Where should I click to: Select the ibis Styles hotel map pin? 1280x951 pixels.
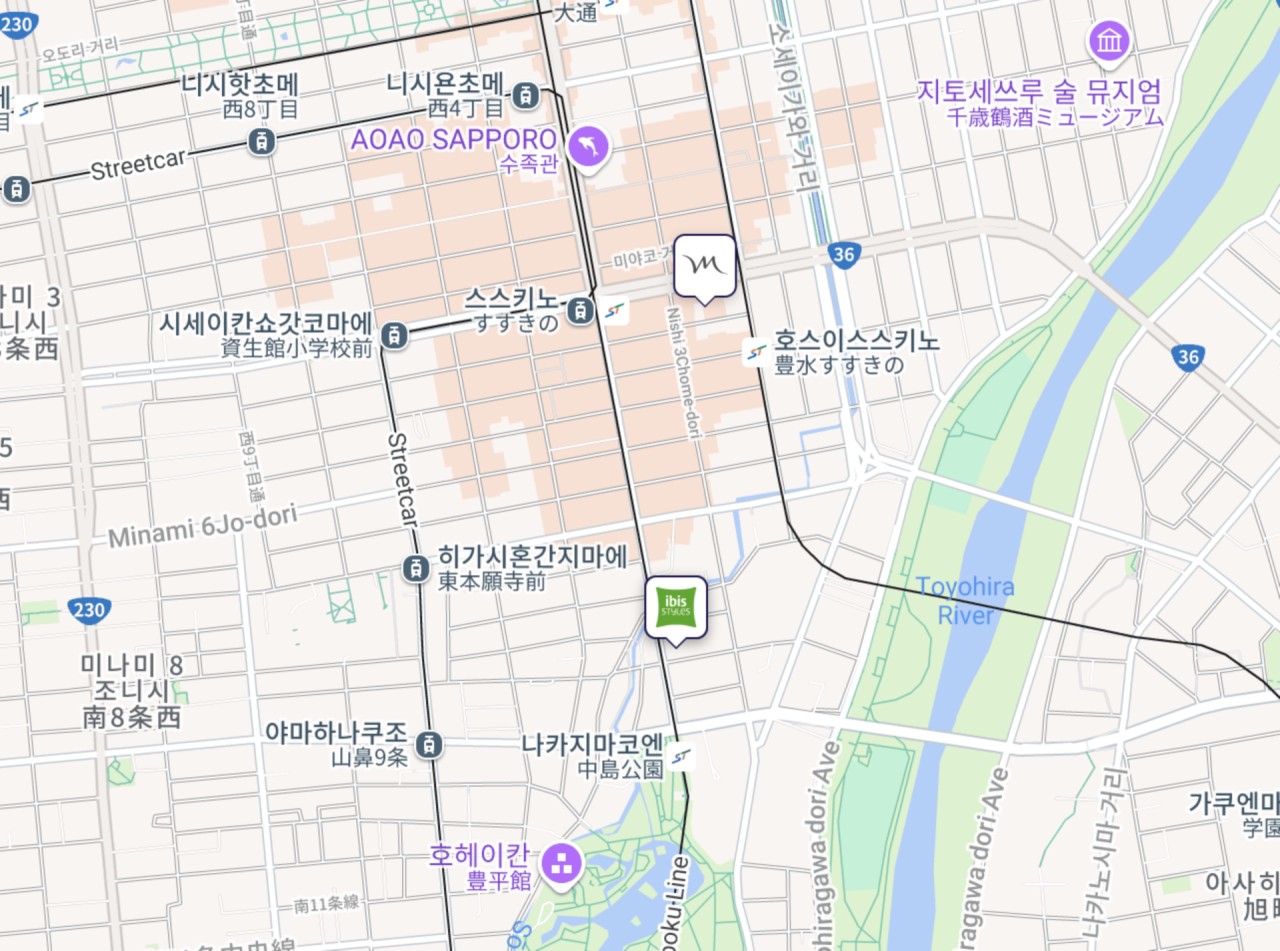676,609
